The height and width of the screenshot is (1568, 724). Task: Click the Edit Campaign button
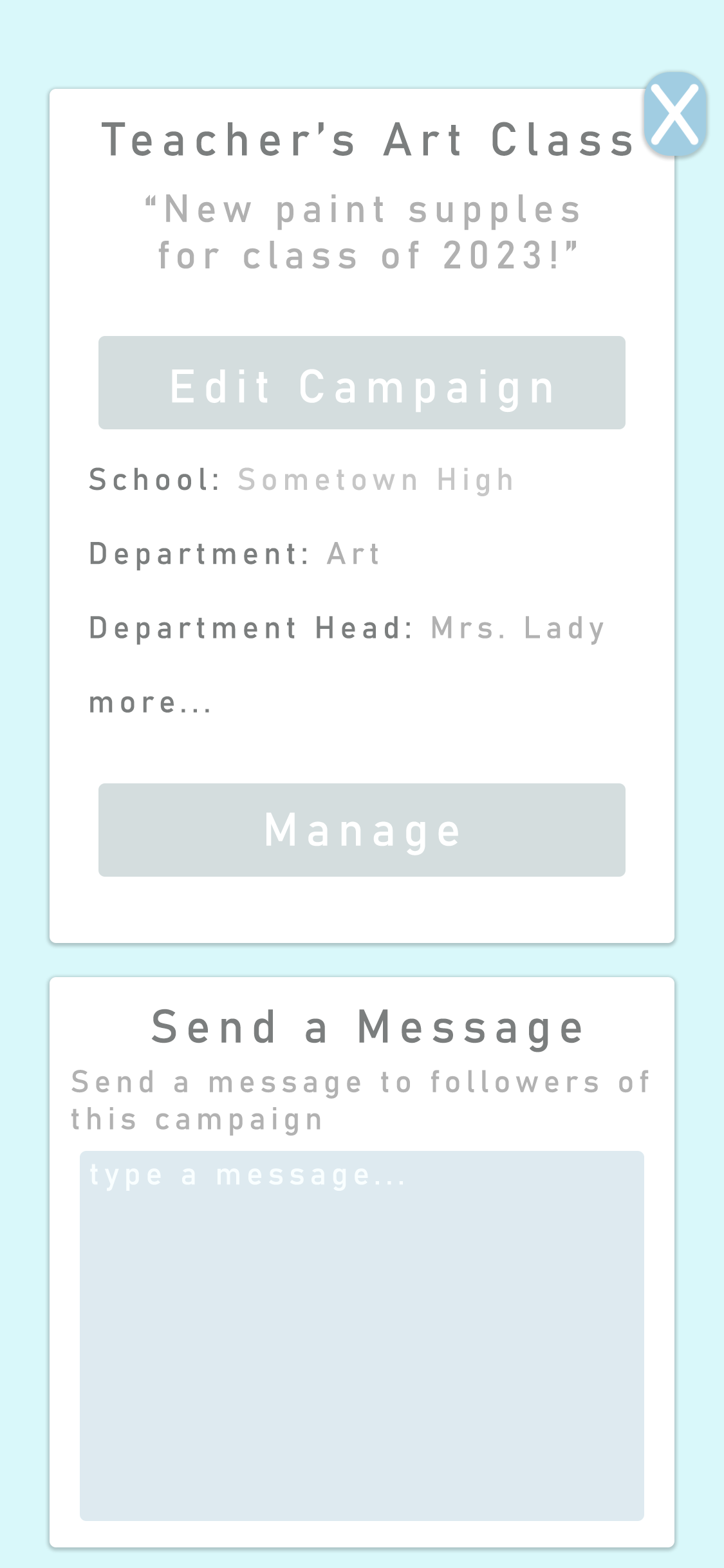point(362,384)
